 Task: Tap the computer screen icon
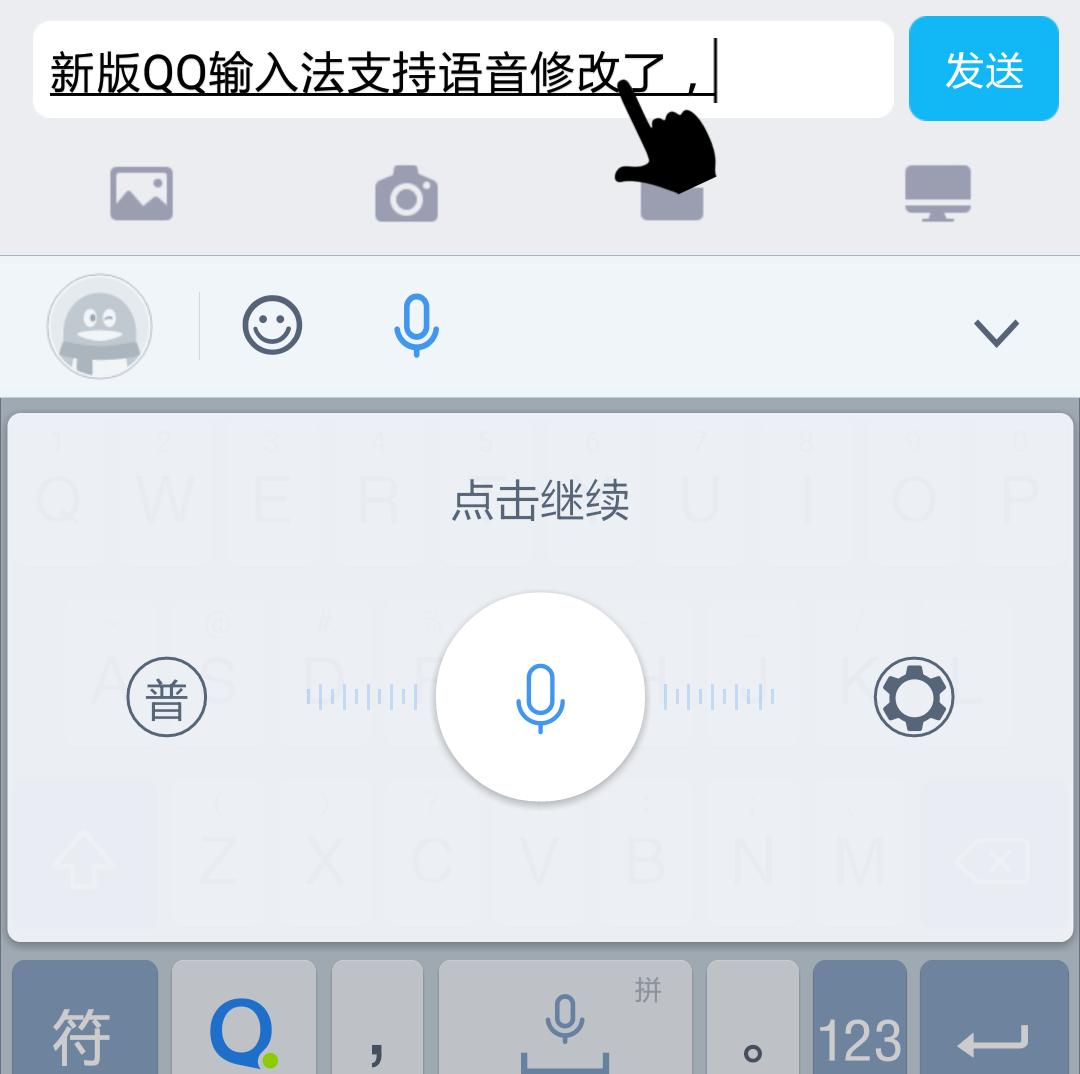pyautogui.click(x=937, y=192)
